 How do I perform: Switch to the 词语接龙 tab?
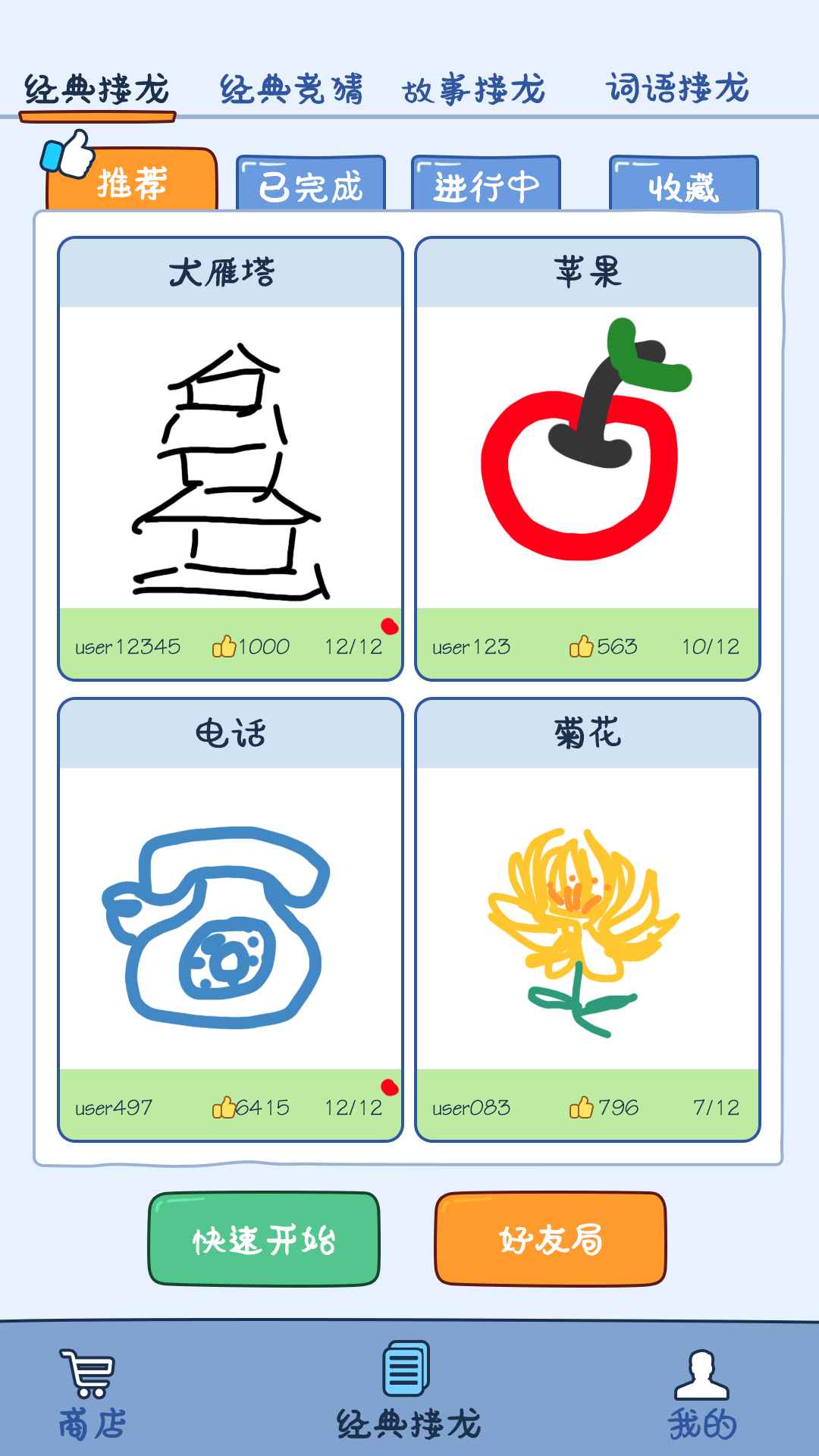[677, 89]
